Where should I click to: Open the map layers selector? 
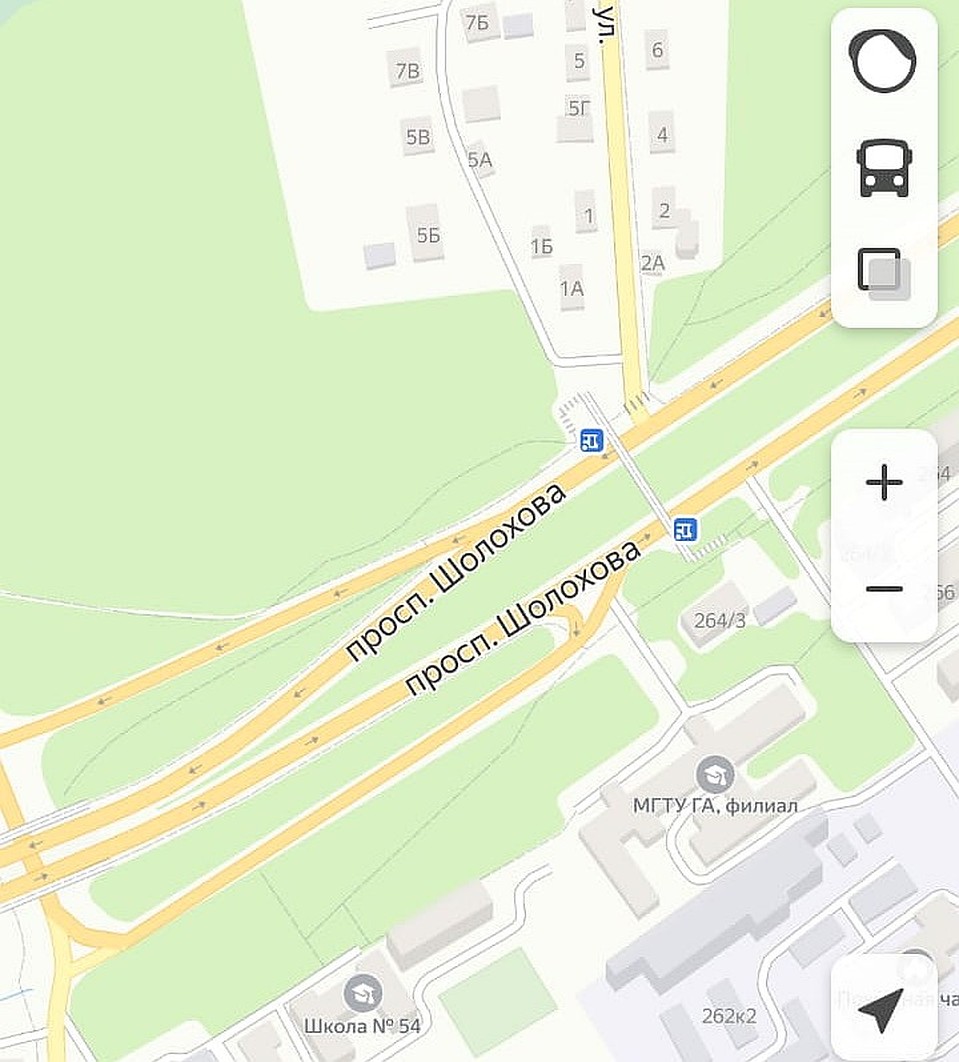(884, 274)
